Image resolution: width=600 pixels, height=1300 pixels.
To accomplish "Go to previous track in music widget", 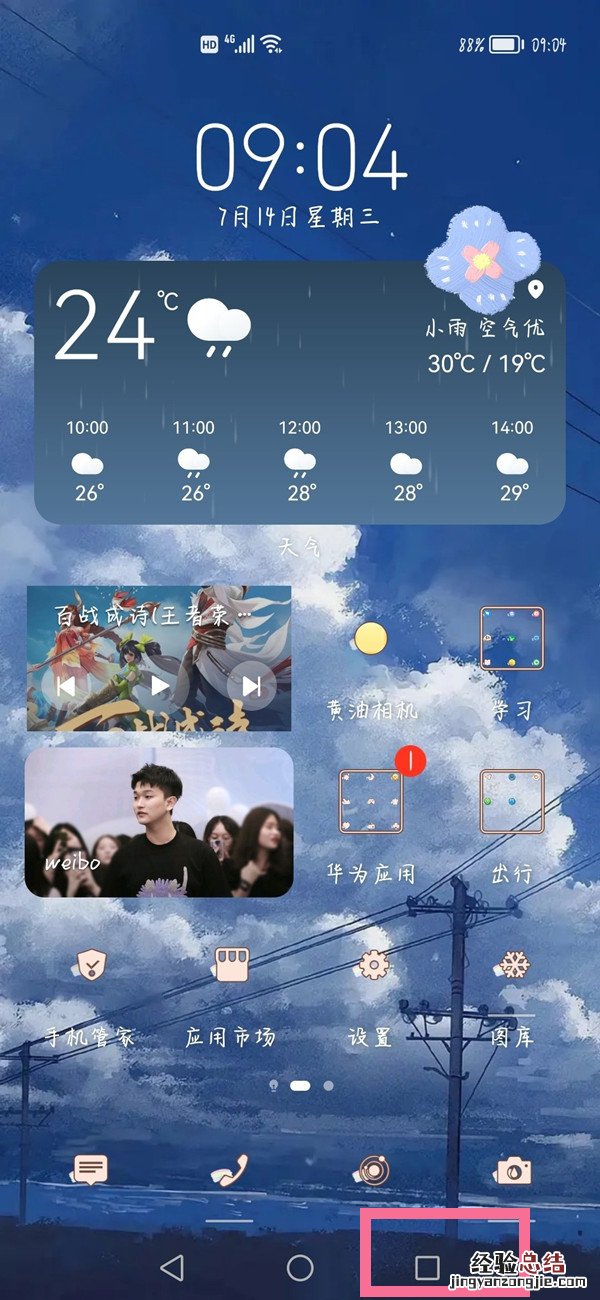I will pos(66,686).
